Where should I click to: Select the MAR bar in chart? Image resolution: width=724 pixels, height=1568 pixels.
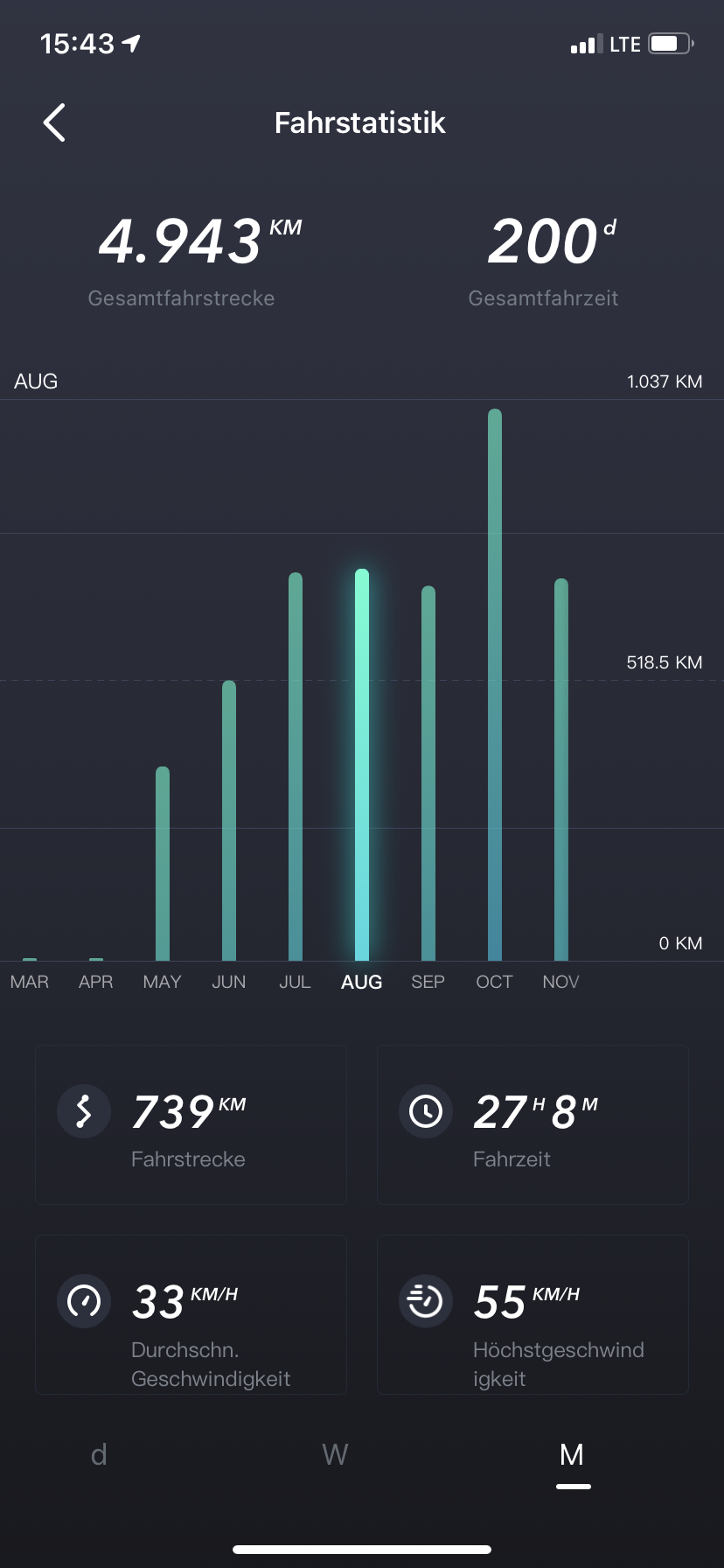click(30, 960)
